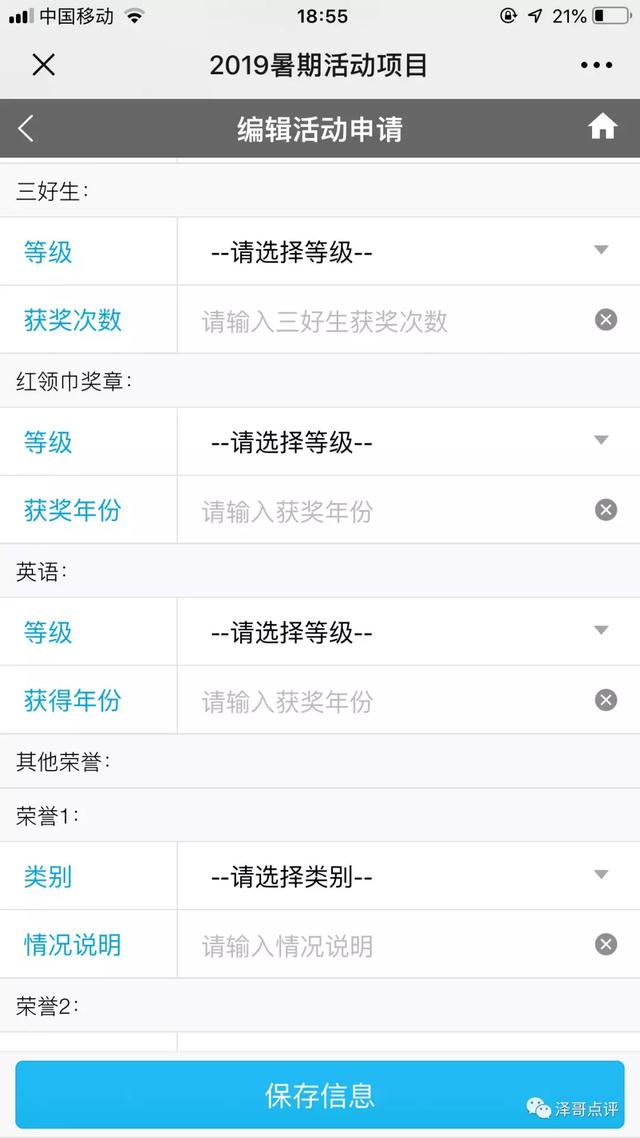Open the 等级 dropdown under 英语
The width and height of the screenshot is (640, 1138).
409,631
